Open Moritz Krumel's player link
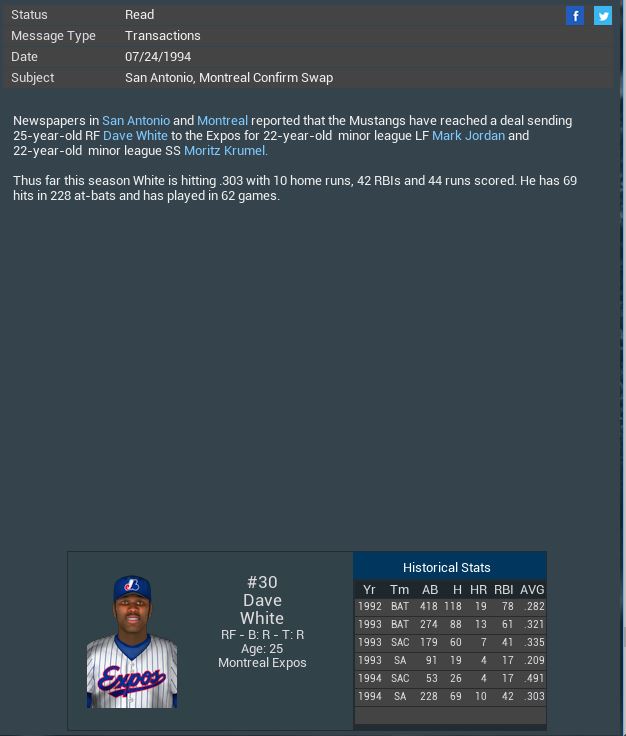The image size is (626, 736). pyautogui.click(x=225, y=151)
